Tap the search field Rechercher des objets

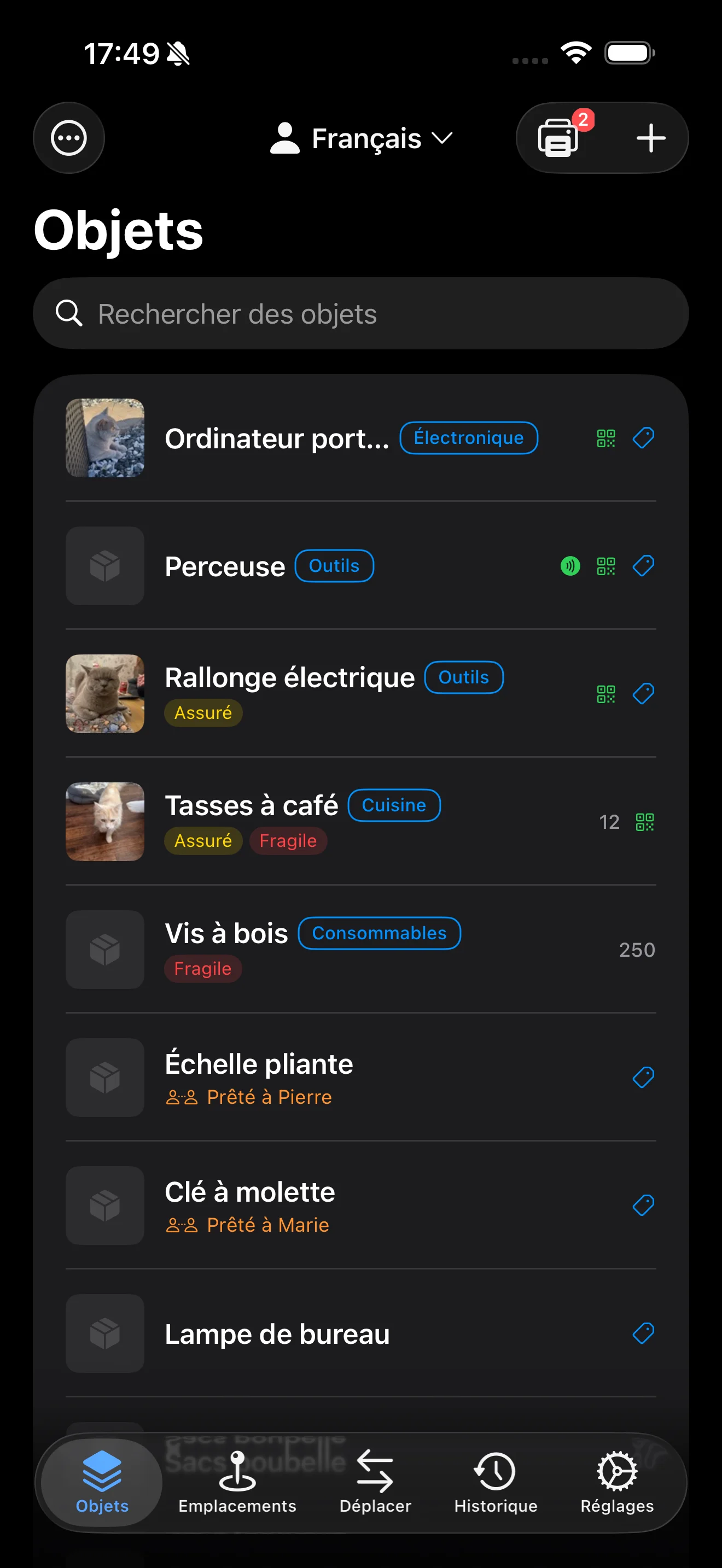(x=361, y=314)
